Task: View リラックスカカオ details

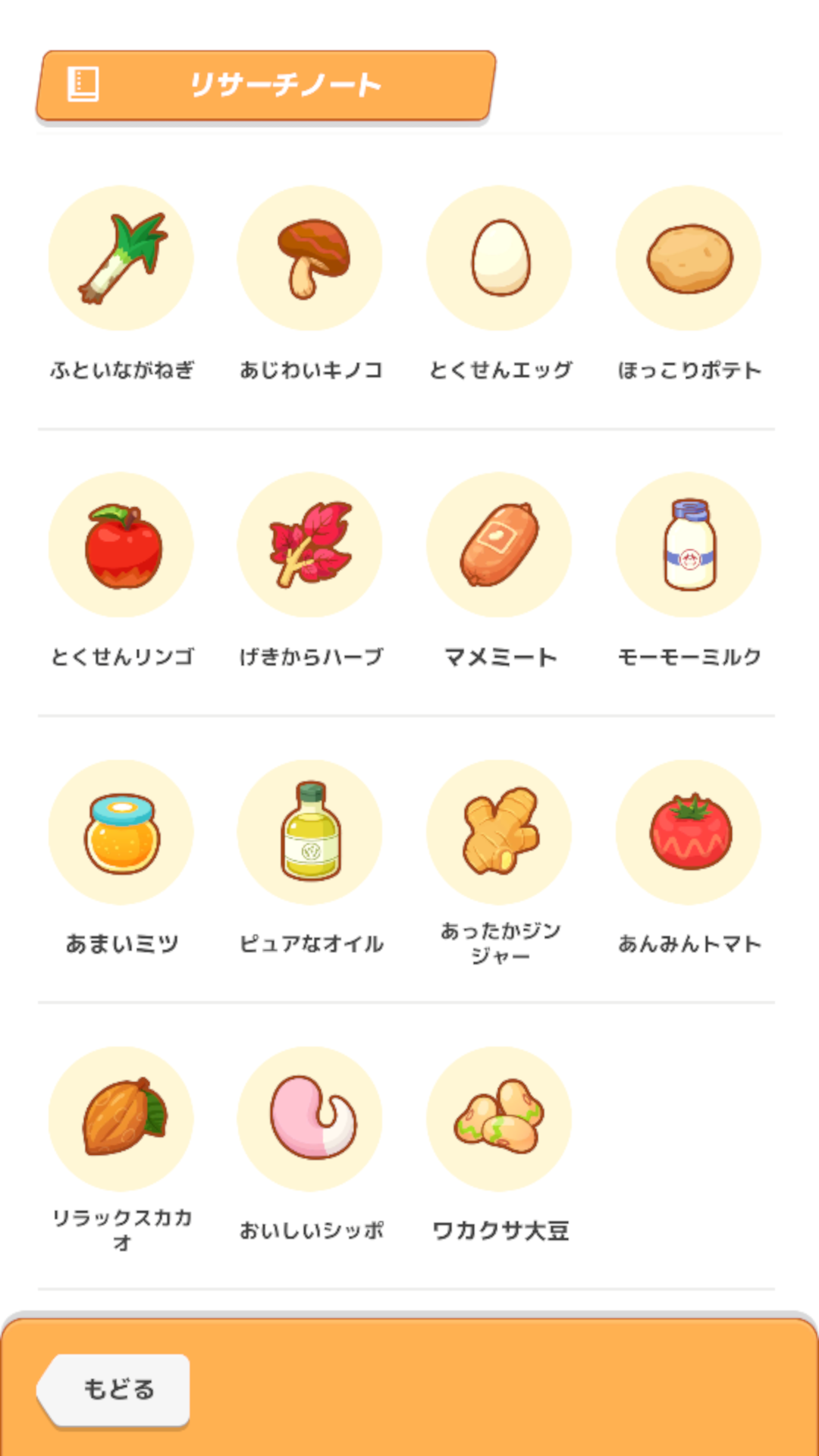Action: point(121,1119)
